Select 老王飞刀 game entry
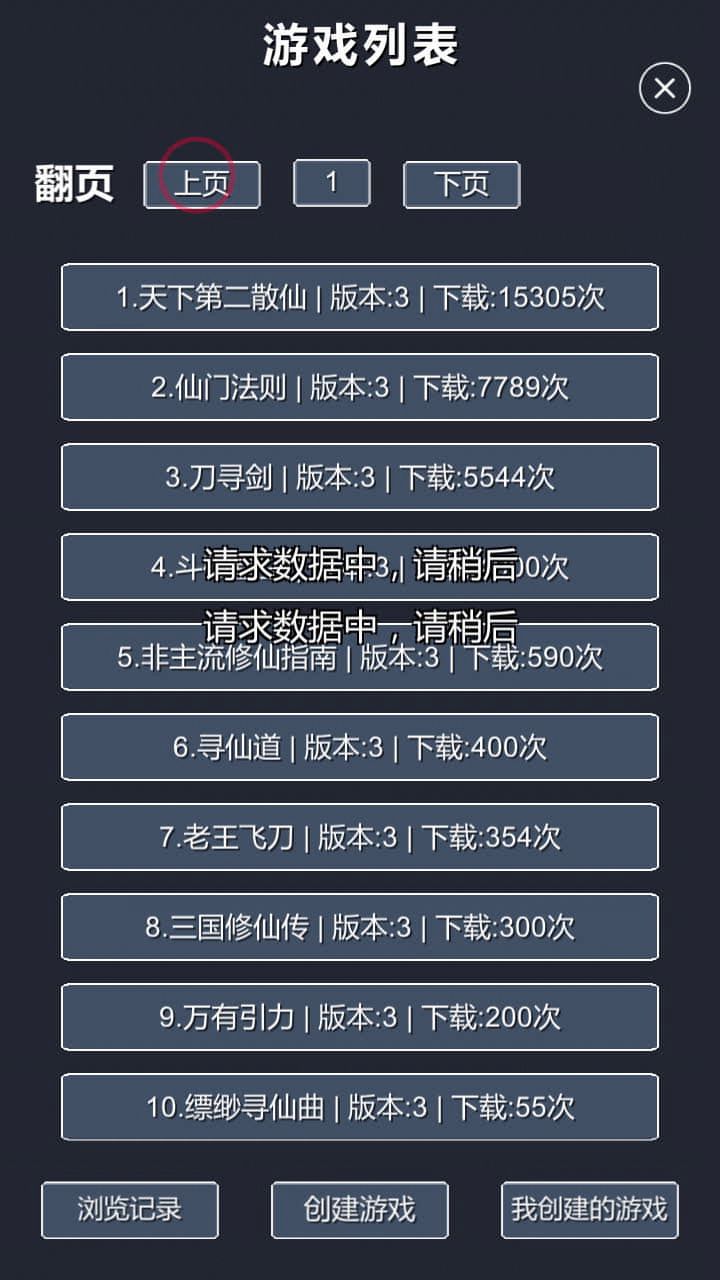This screenshot has height=1280, width=720. (360, 837)
